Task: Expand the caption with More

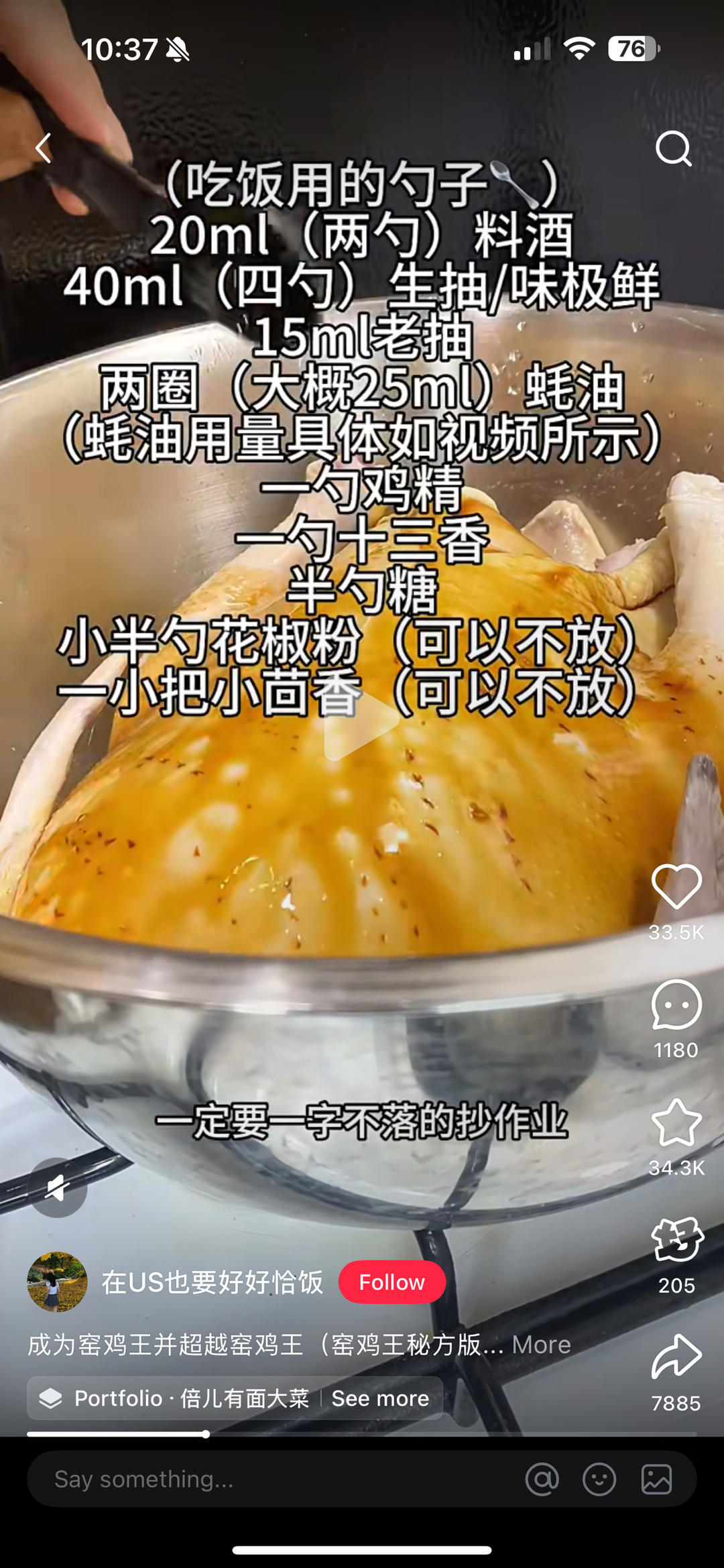Action: coord(541,1345)
